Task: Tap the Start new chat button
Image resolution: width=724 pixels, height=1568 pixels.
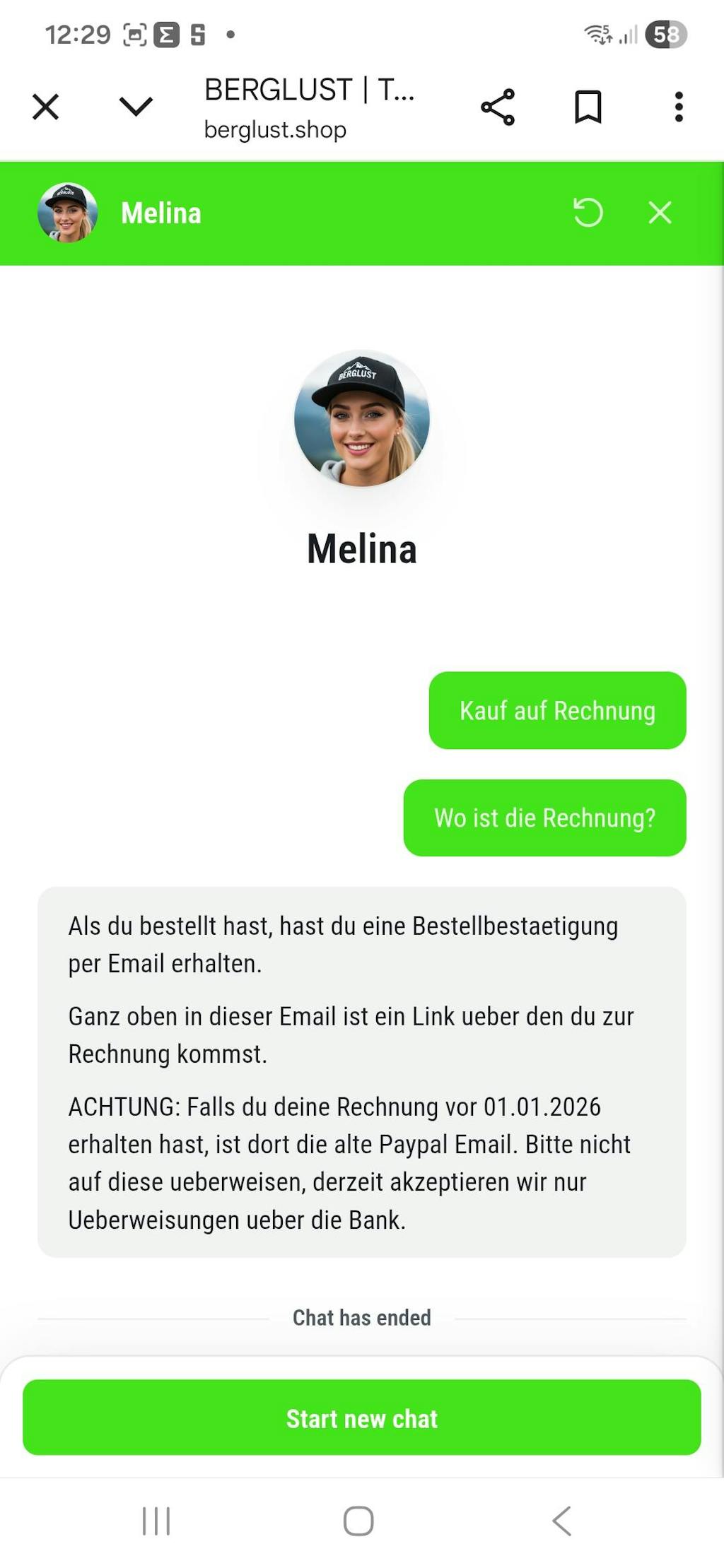Action: pos(361,1417)
